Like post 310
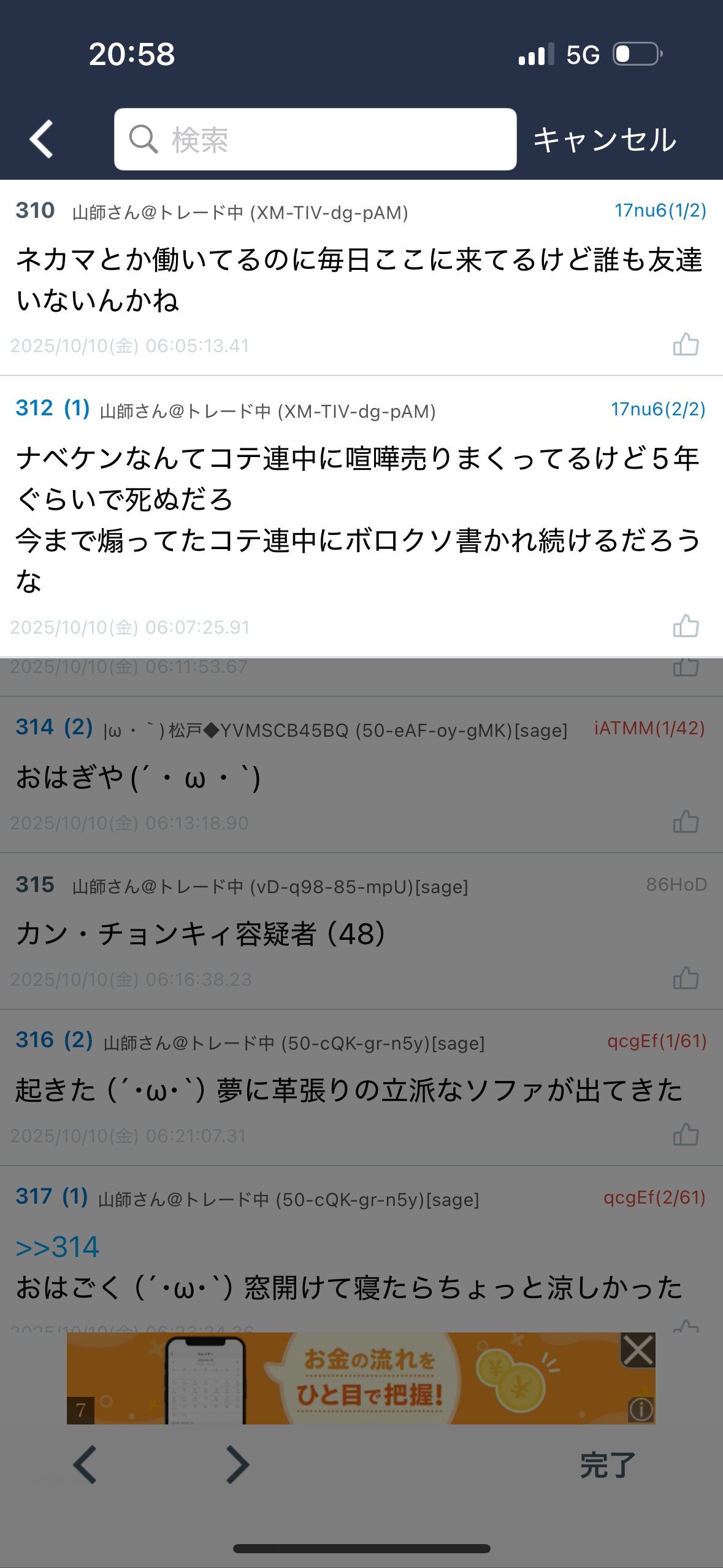Screen dimensions: 723x1568 coord(686,345)
